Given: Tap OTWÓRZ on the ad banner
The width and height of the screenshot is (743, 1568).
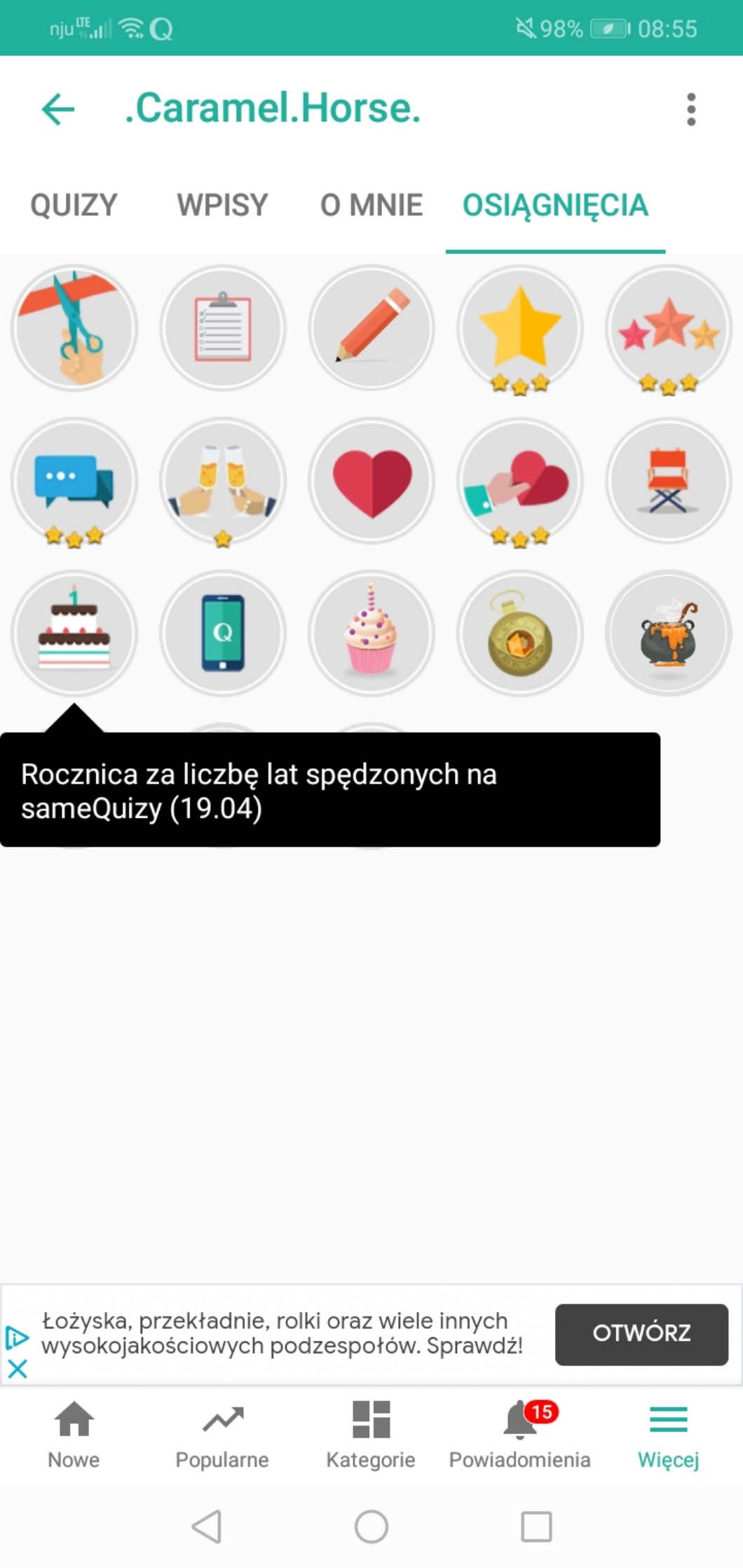Looking at the screenshot, I should tap(641, 1334).
